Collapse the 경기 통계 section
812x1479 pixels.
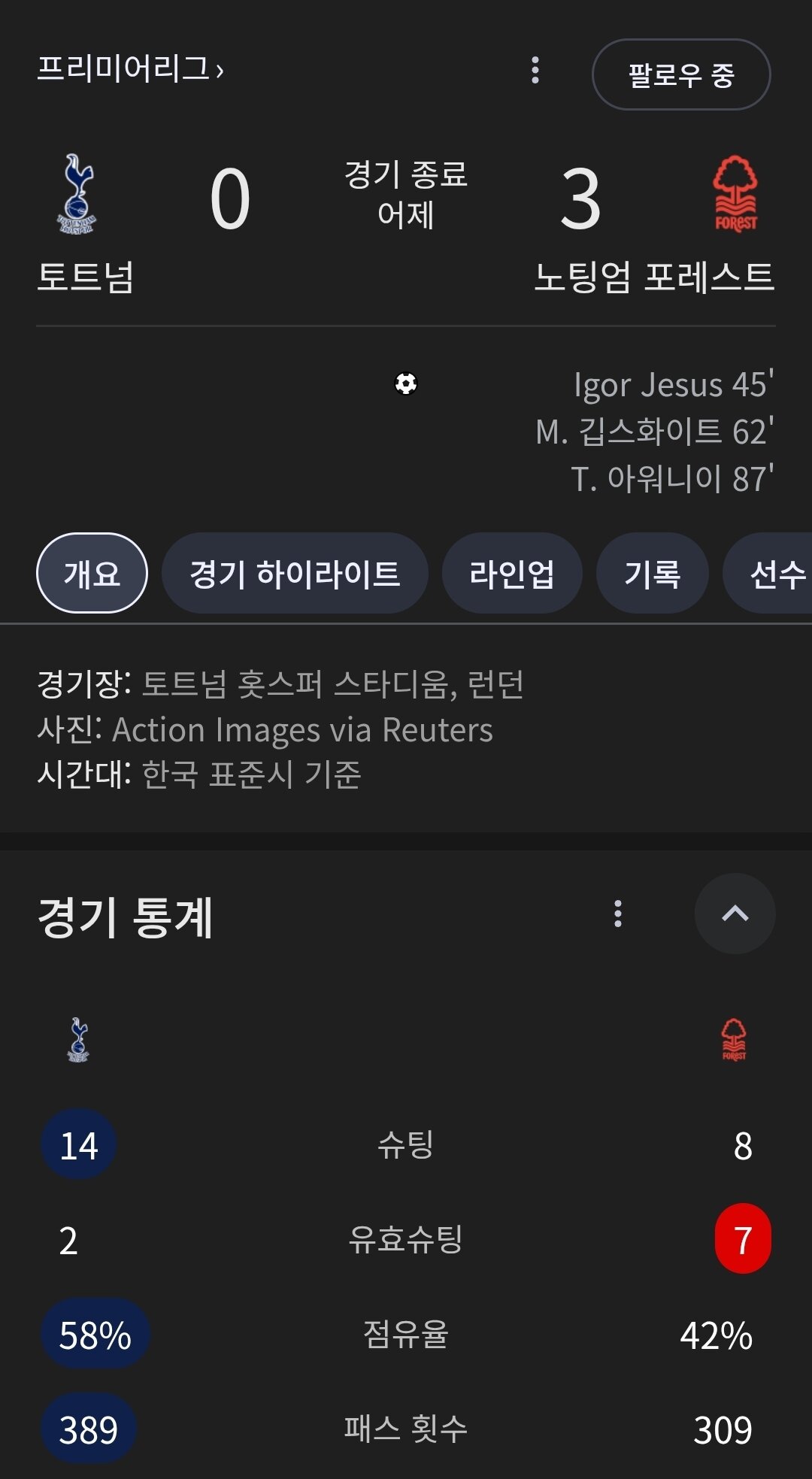pos(735,914)
